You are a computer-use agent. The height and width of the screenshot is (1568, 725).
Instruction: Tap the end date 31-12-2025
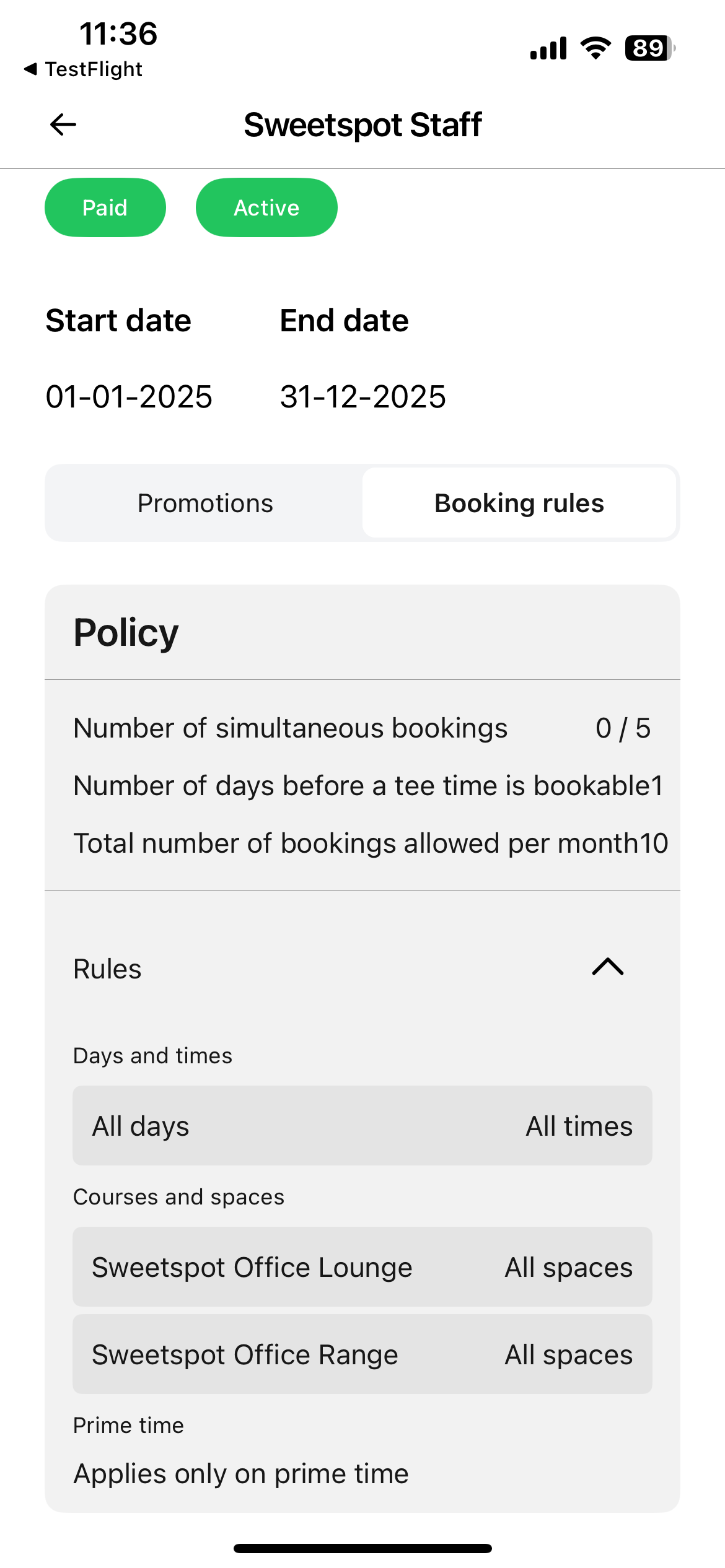362,397
